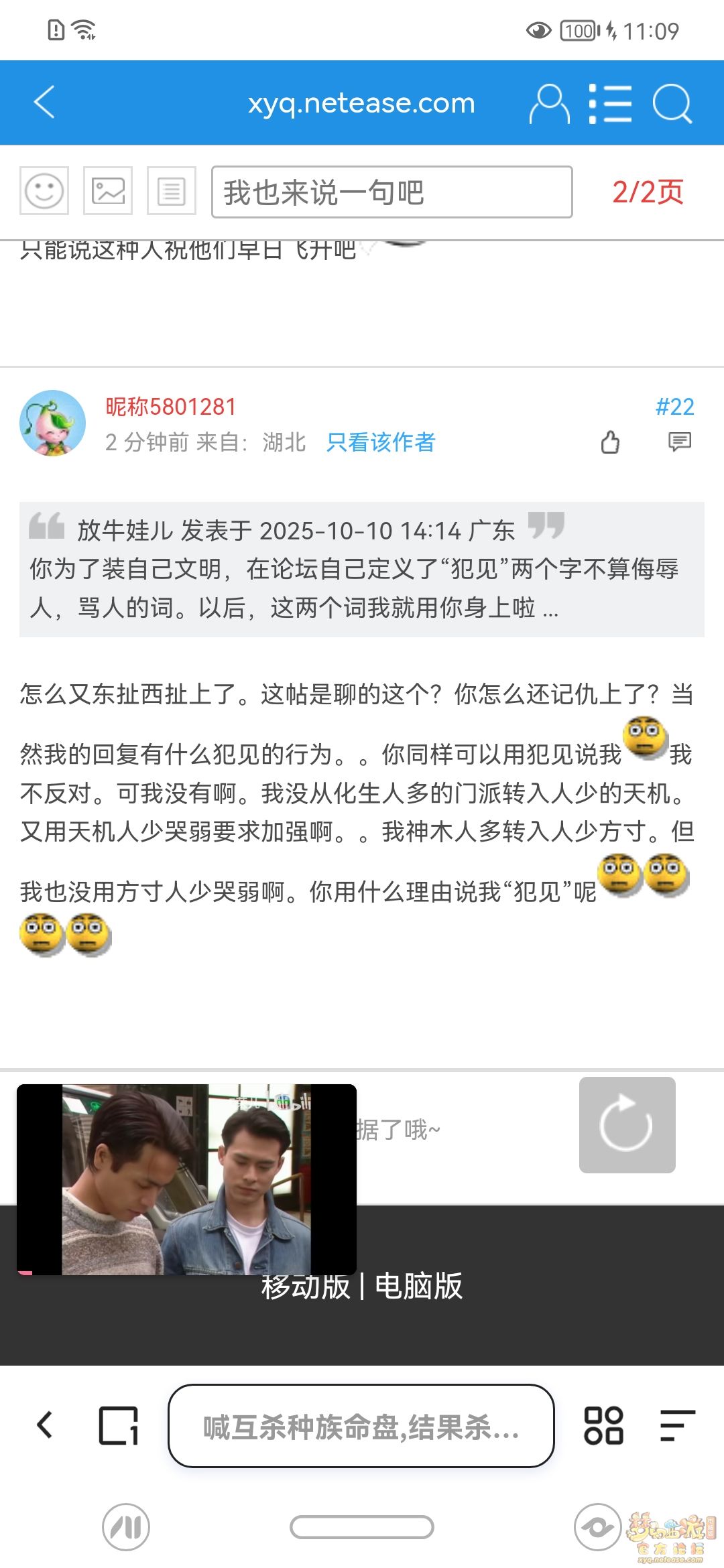Image resolution: width=724 pixels, height=1568 pixels.
Task: Tap the 我也来说一句吧 reply field
Action: point(391,192)
